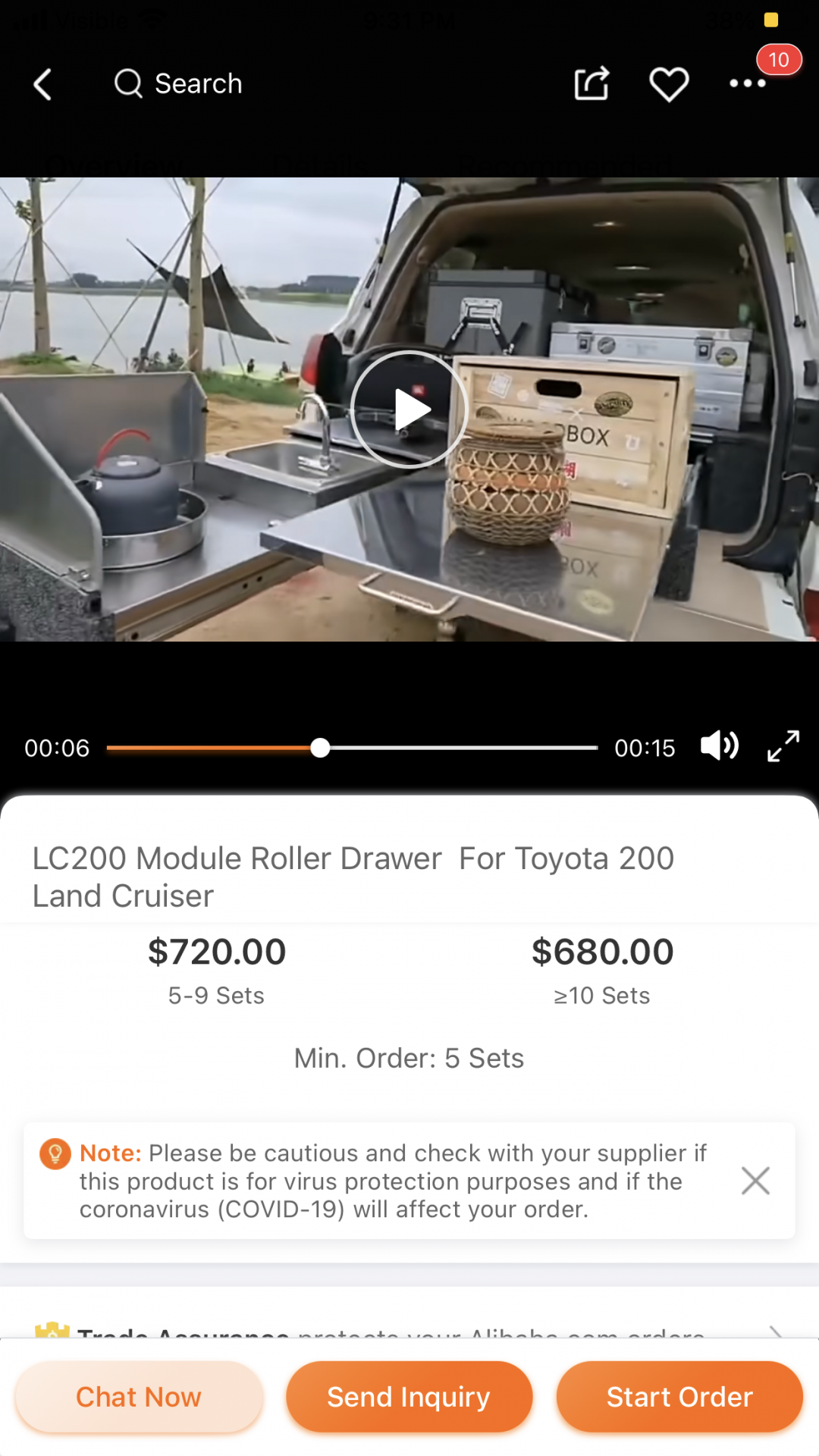This screenshot has height=1456, width=819.
Task: Share this product listing
Action: (591, 83)
